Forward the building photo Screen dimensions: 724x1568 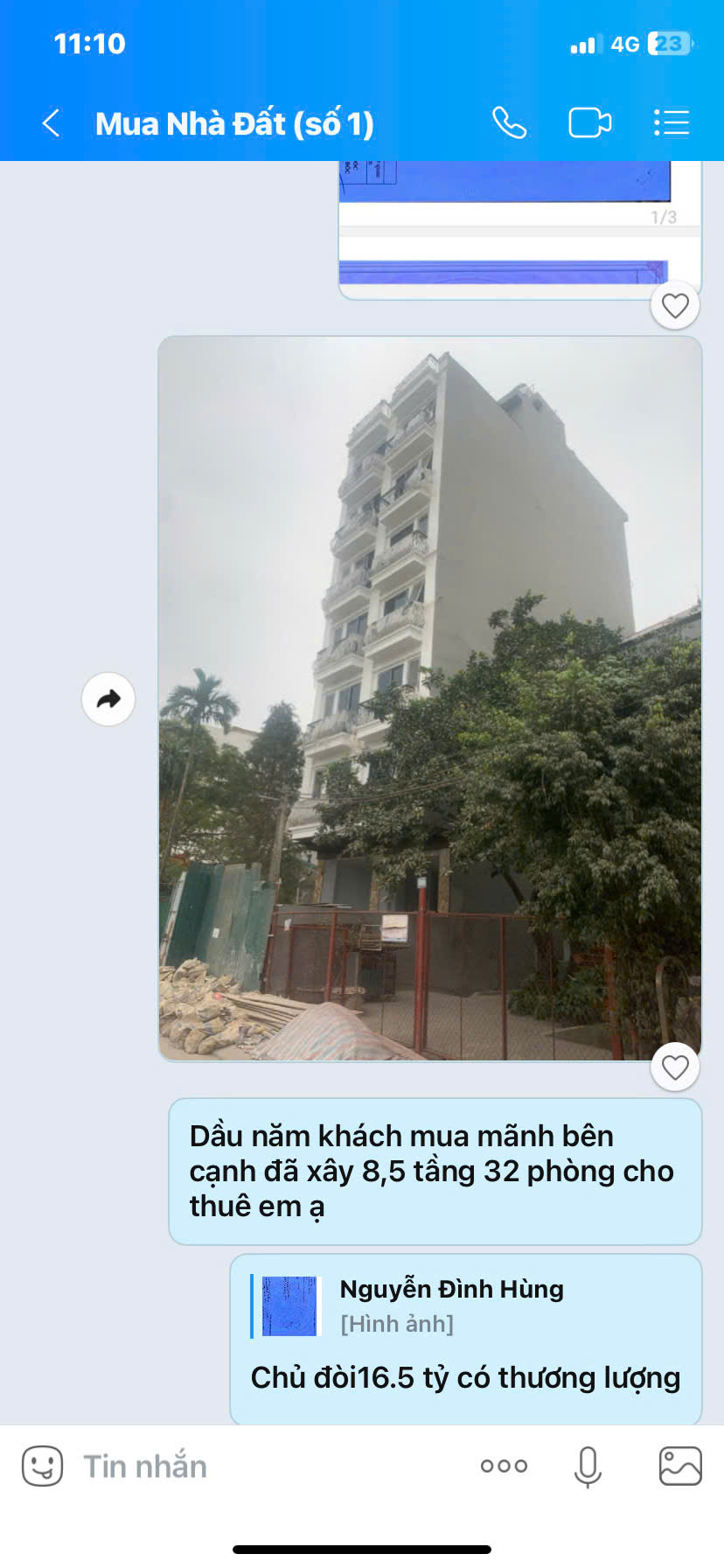tap(108, 699)
